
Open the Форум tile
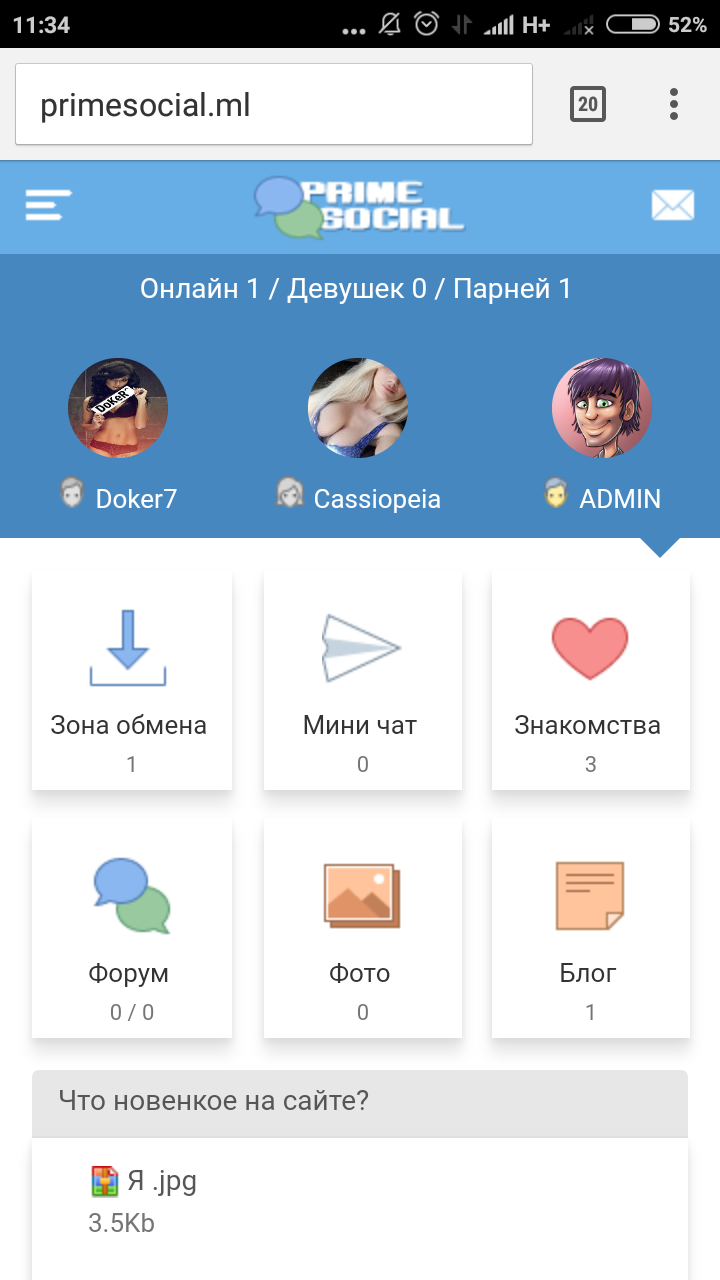[x=131, y=929]
